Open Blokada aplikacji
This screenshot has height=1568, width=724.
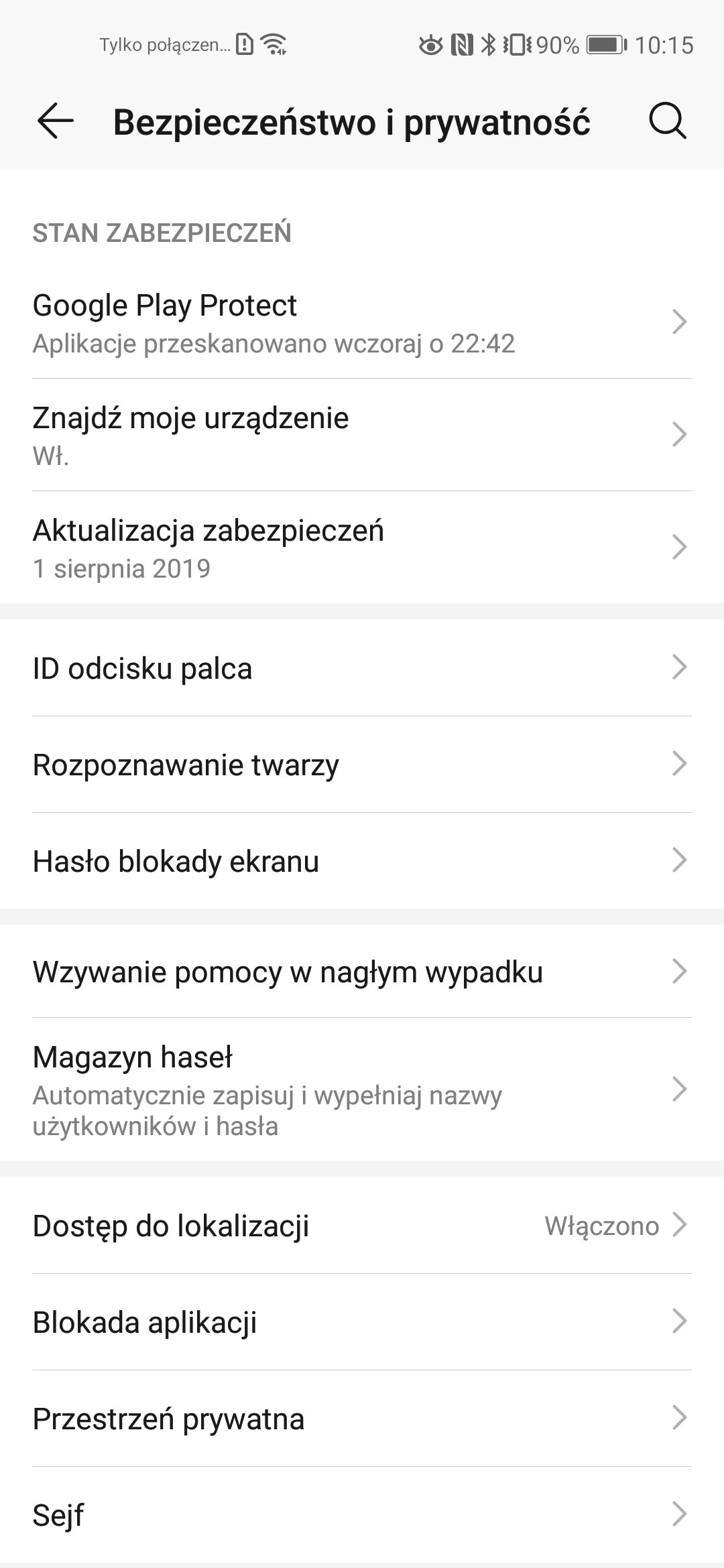(x=362, y=1322)
